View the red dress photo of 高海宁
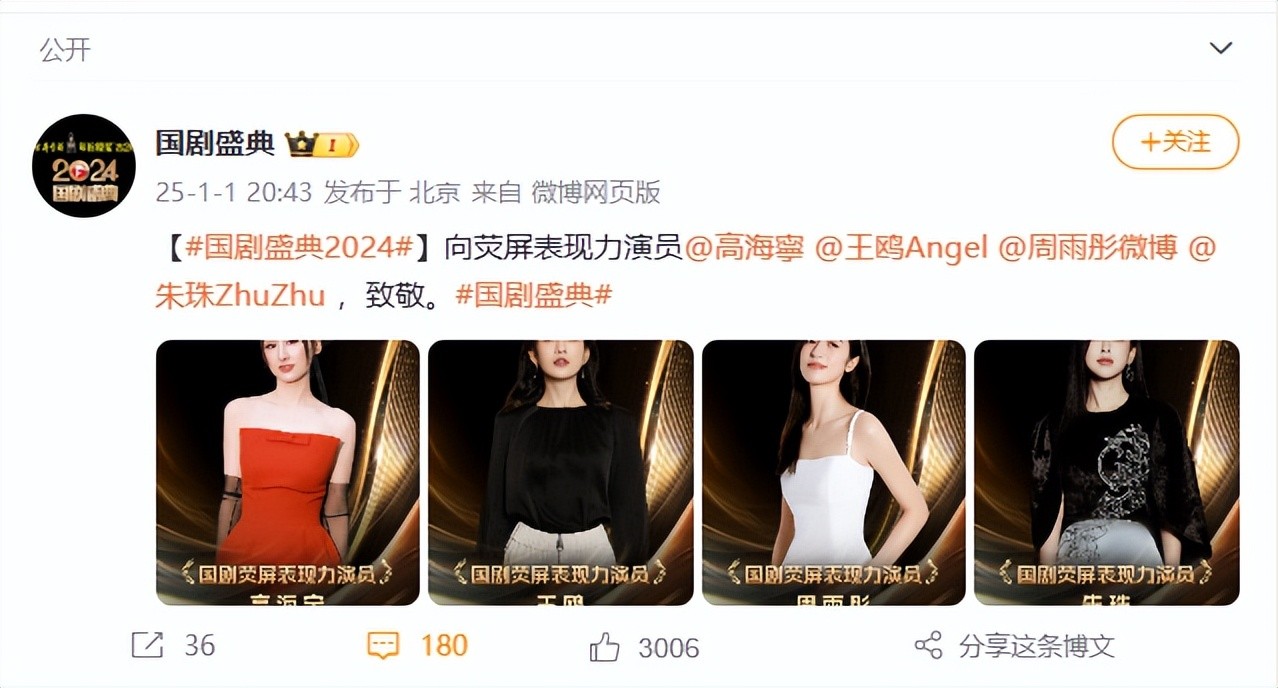Viewport: 1278px width, 688px height. pyautogui.click(x=288, y=472)
